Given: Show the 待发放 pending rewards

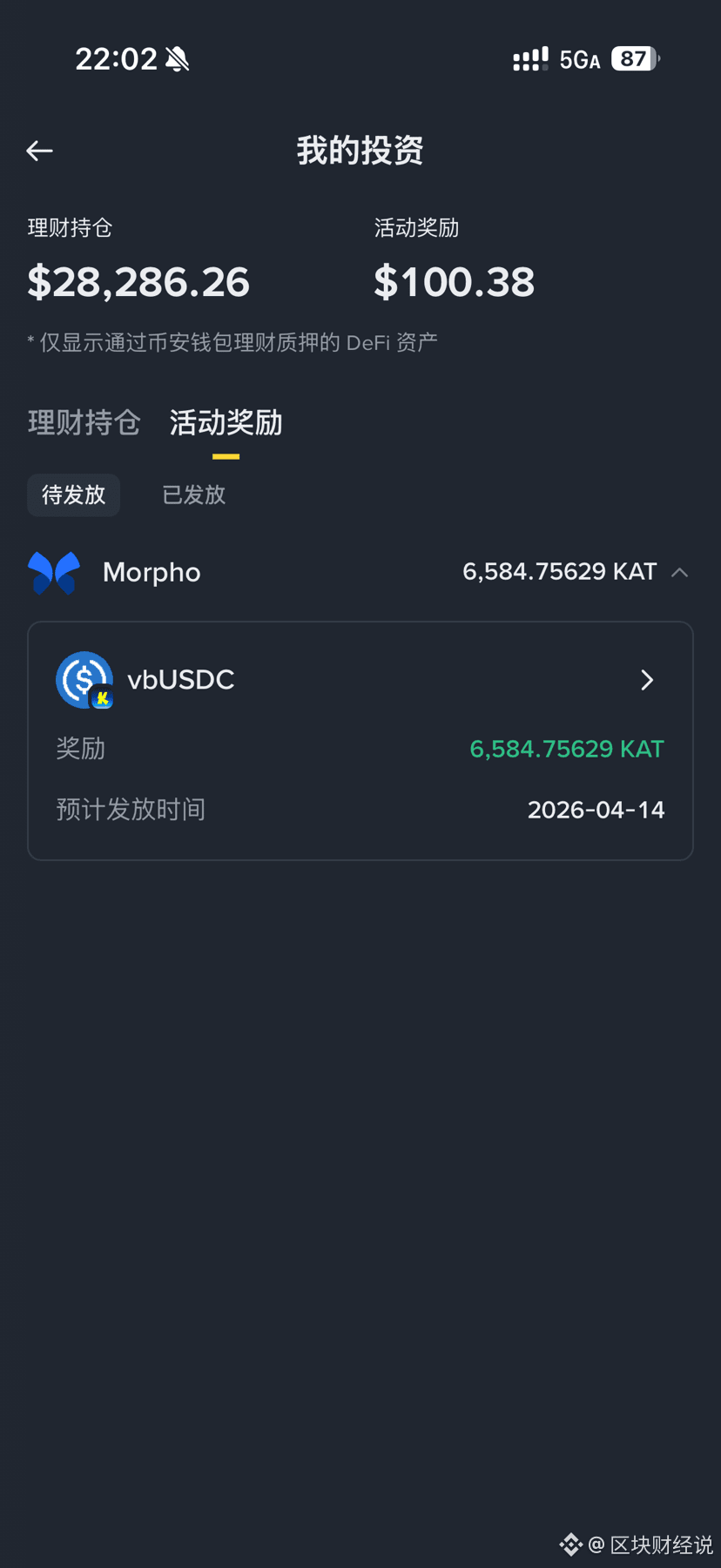Looking at the screenshot, I should pos(73,495).
